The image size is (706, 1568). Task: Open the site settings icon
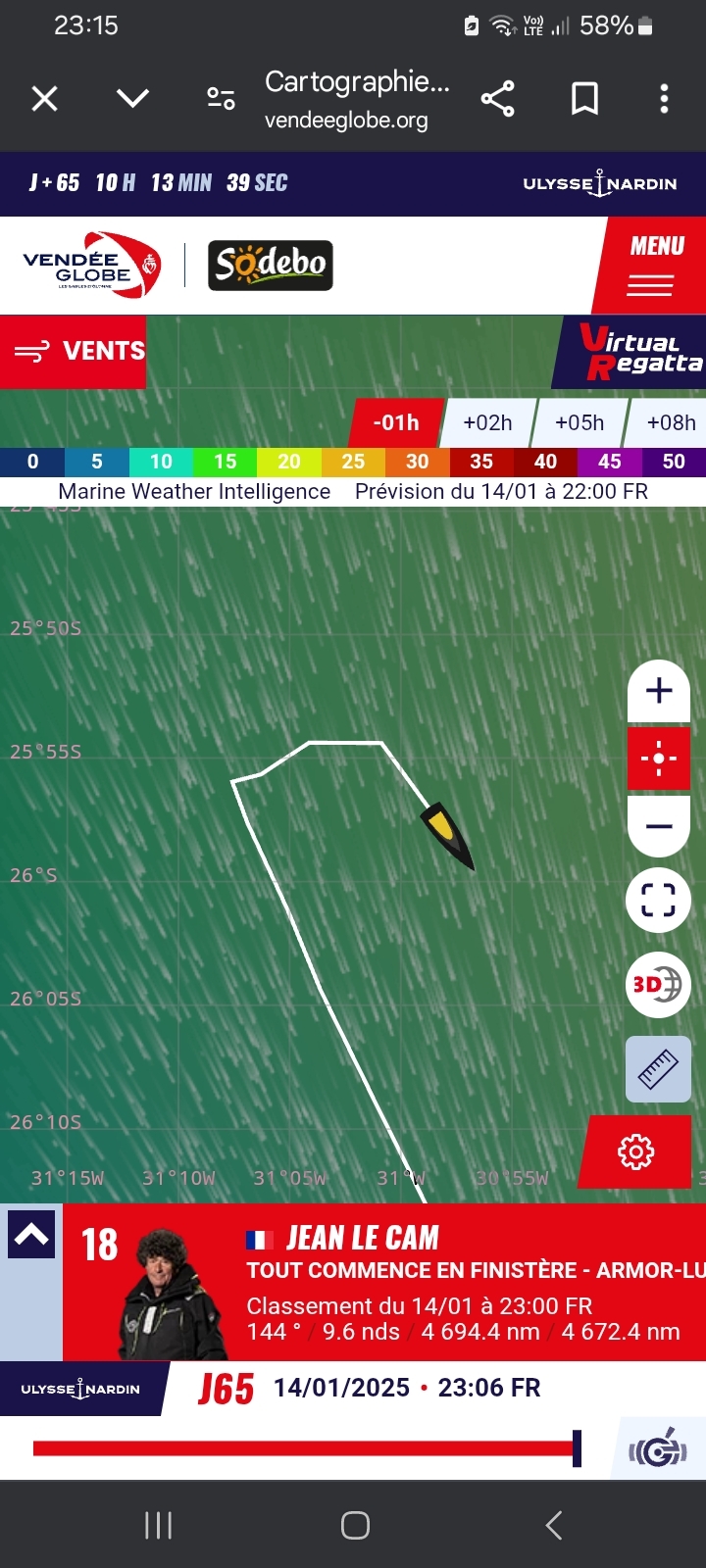(x=221, y=99)
